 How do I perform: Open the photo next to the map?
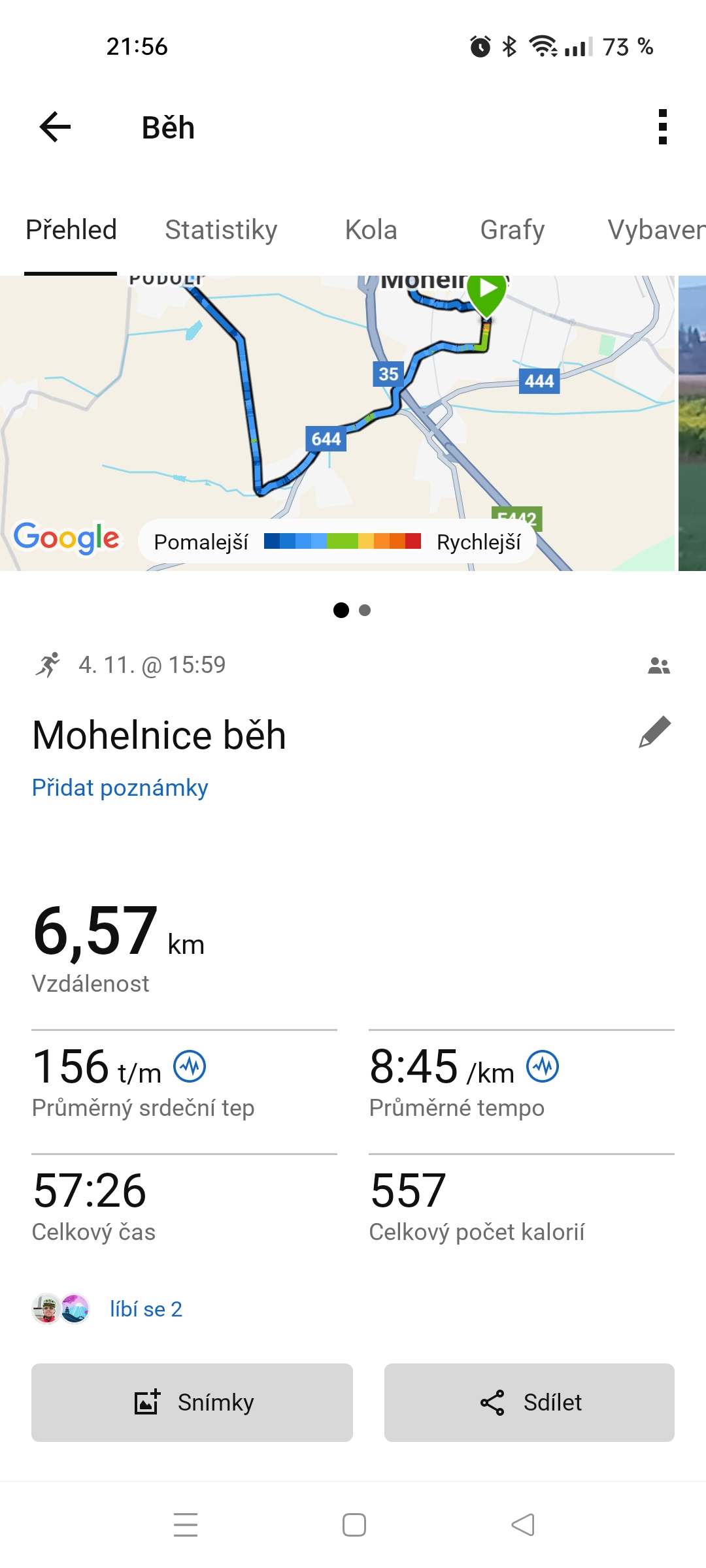pos(692,423)
